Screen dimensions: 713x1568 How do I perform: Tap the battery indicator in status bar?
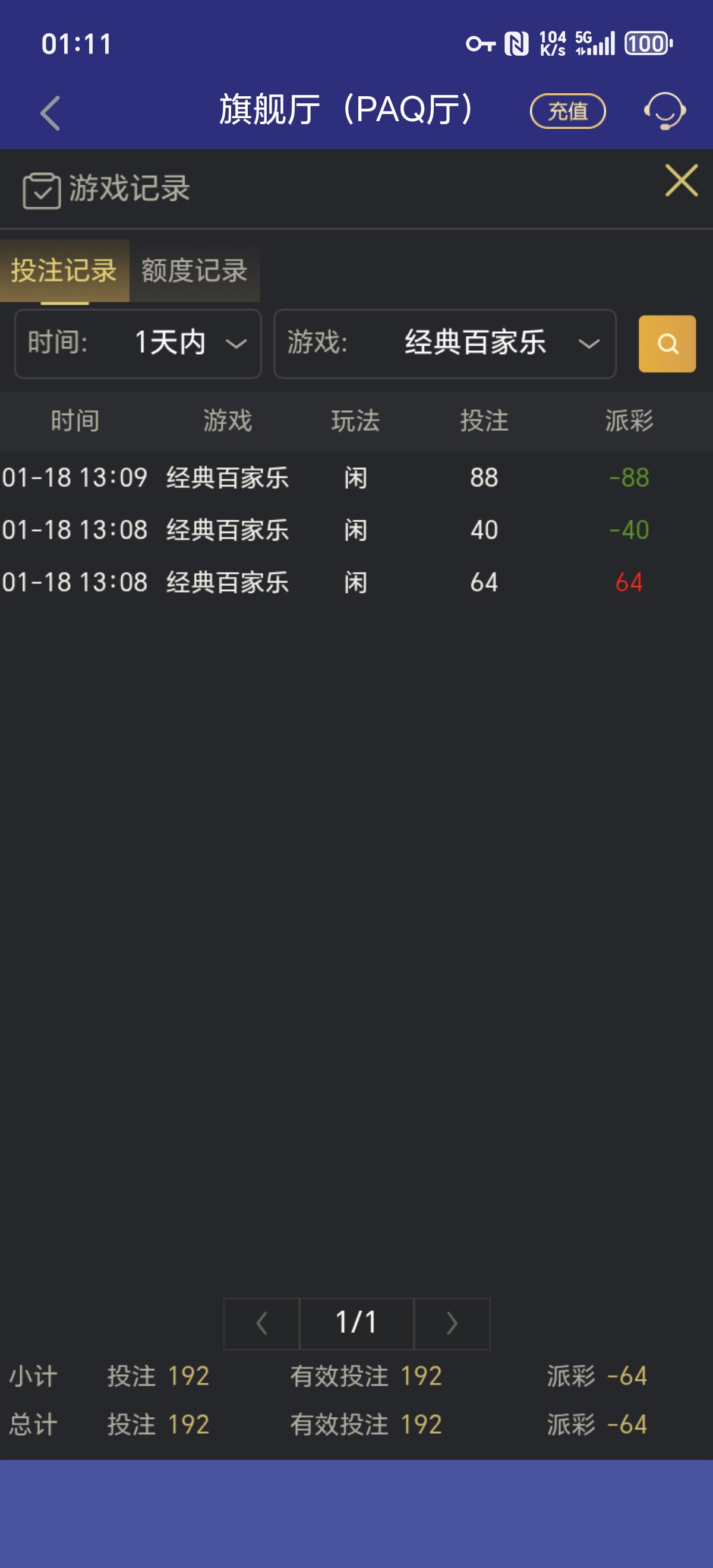pyautogui.click(x=646, y=44)
